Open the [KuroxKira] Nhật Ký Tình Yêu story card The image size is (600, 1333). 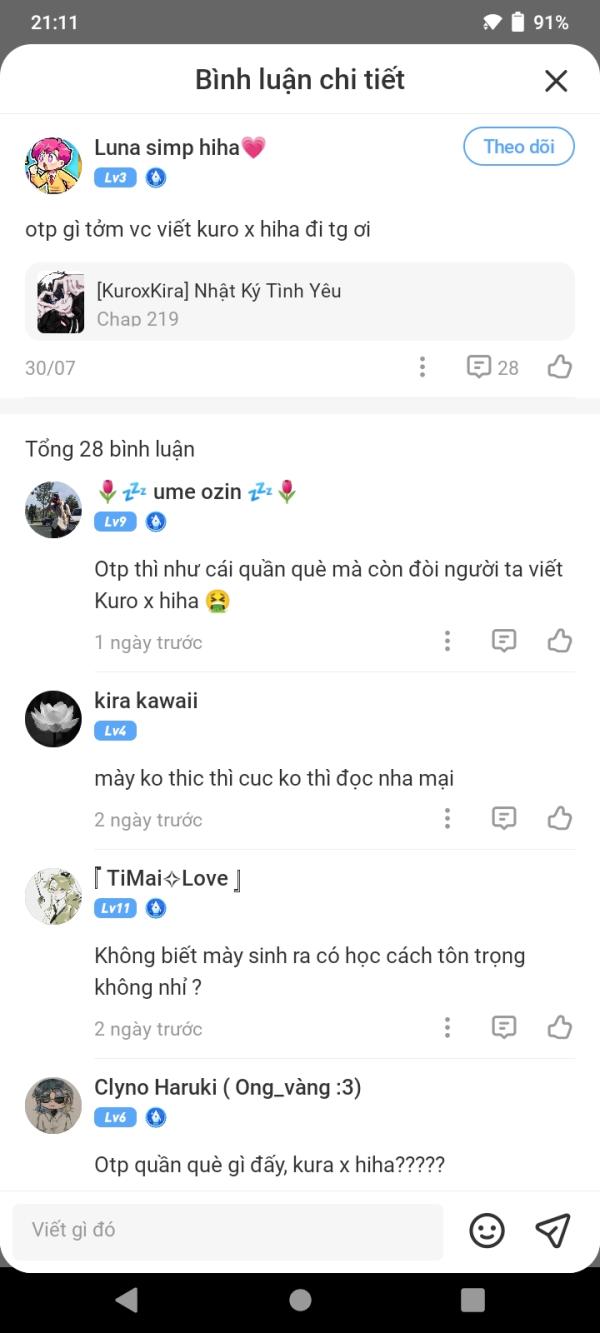point(300,302)
